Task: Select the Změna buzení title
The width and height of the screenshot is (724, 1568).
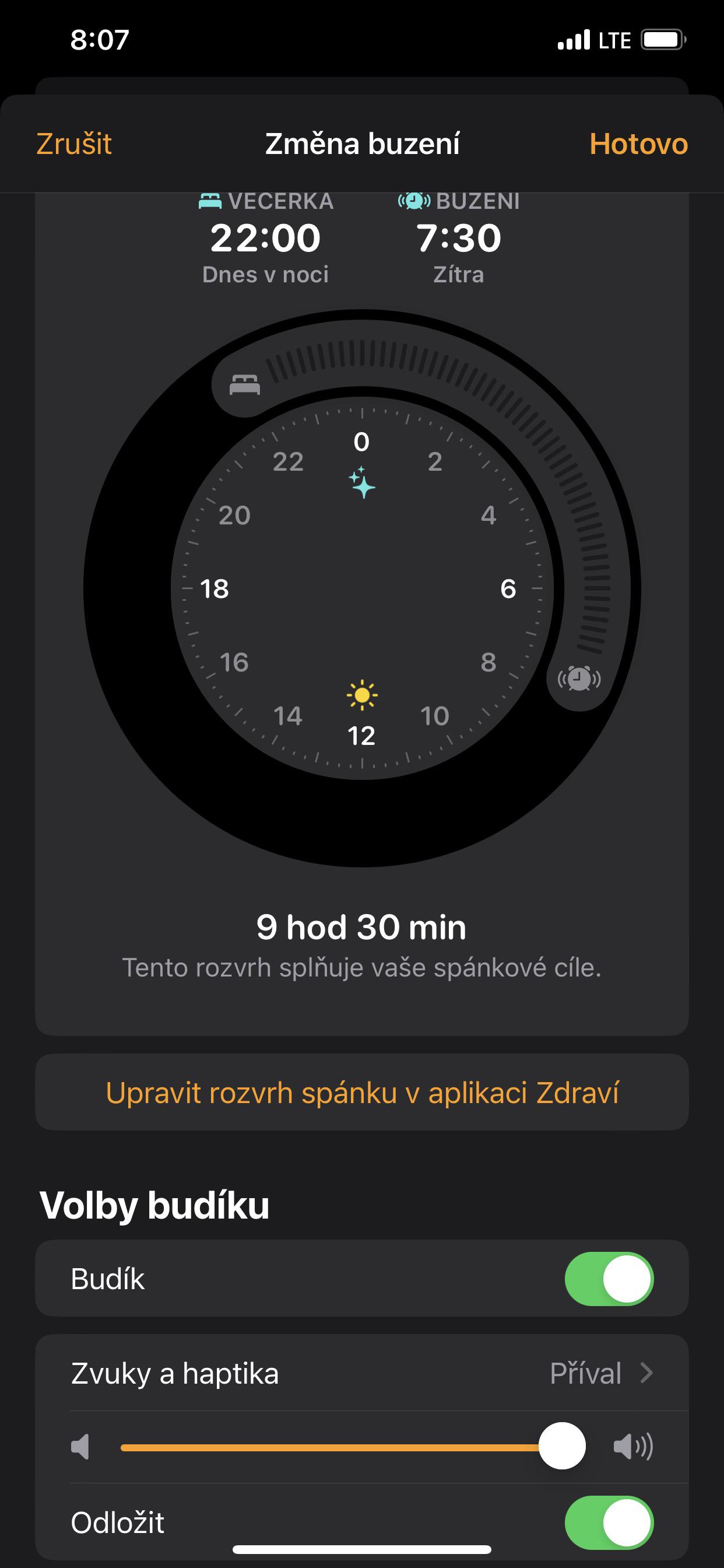Action: 361,145
